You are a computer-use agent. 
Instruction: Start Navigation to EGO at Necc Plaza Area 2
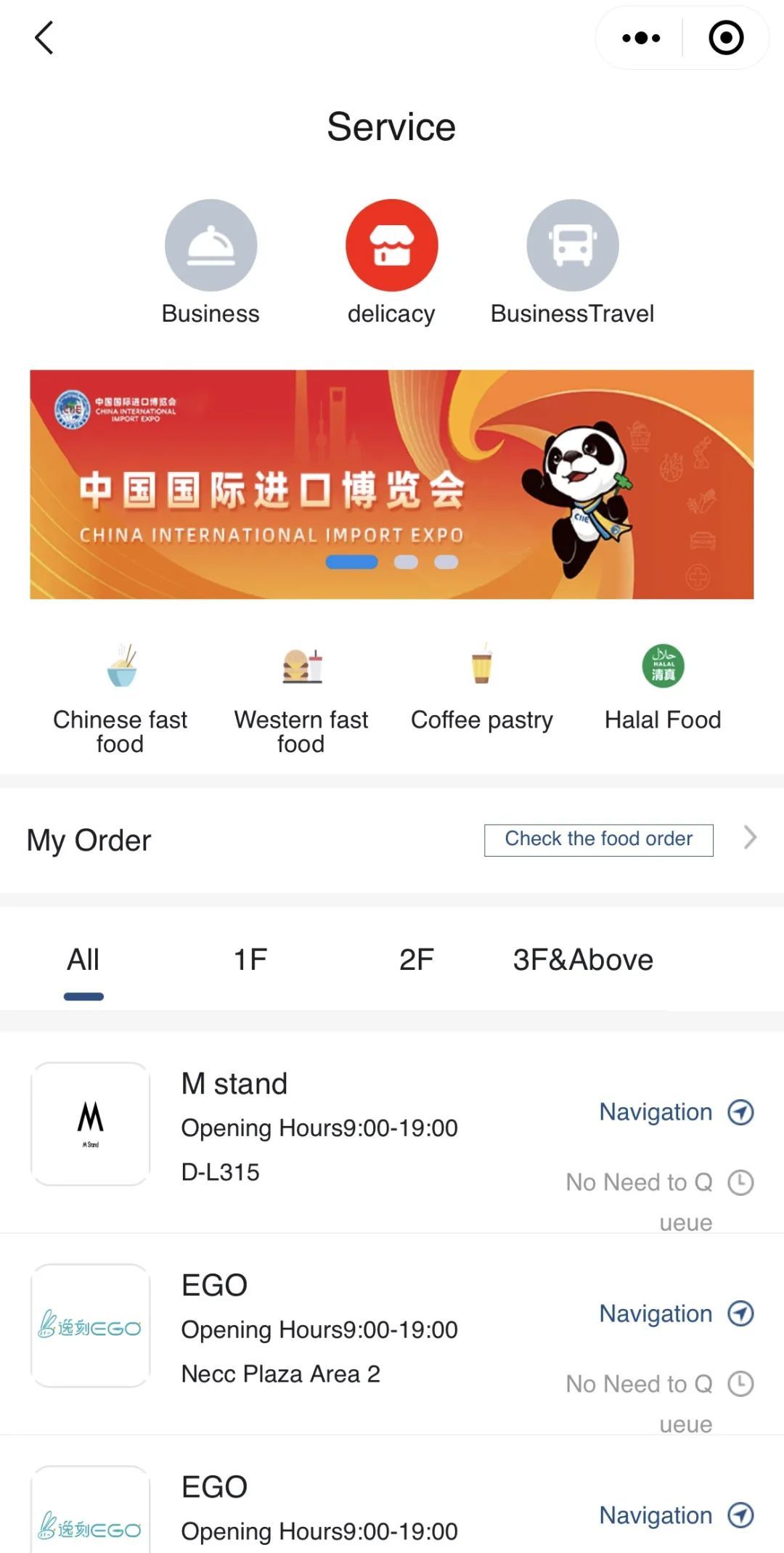pos(675,1313)
